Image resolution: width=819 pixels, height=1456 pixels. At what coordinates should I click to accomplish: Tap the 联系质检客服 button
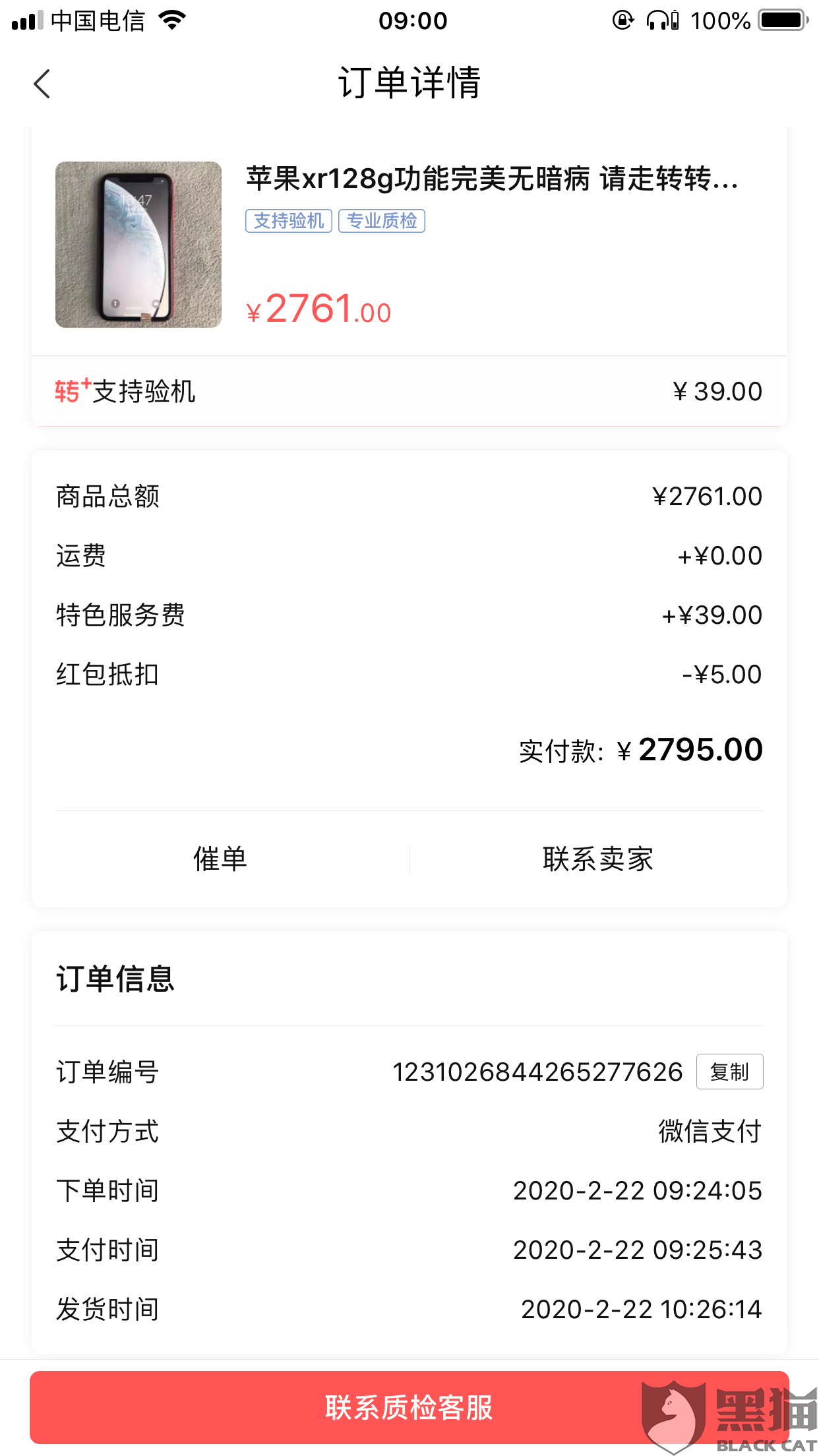click(409, 1407)
